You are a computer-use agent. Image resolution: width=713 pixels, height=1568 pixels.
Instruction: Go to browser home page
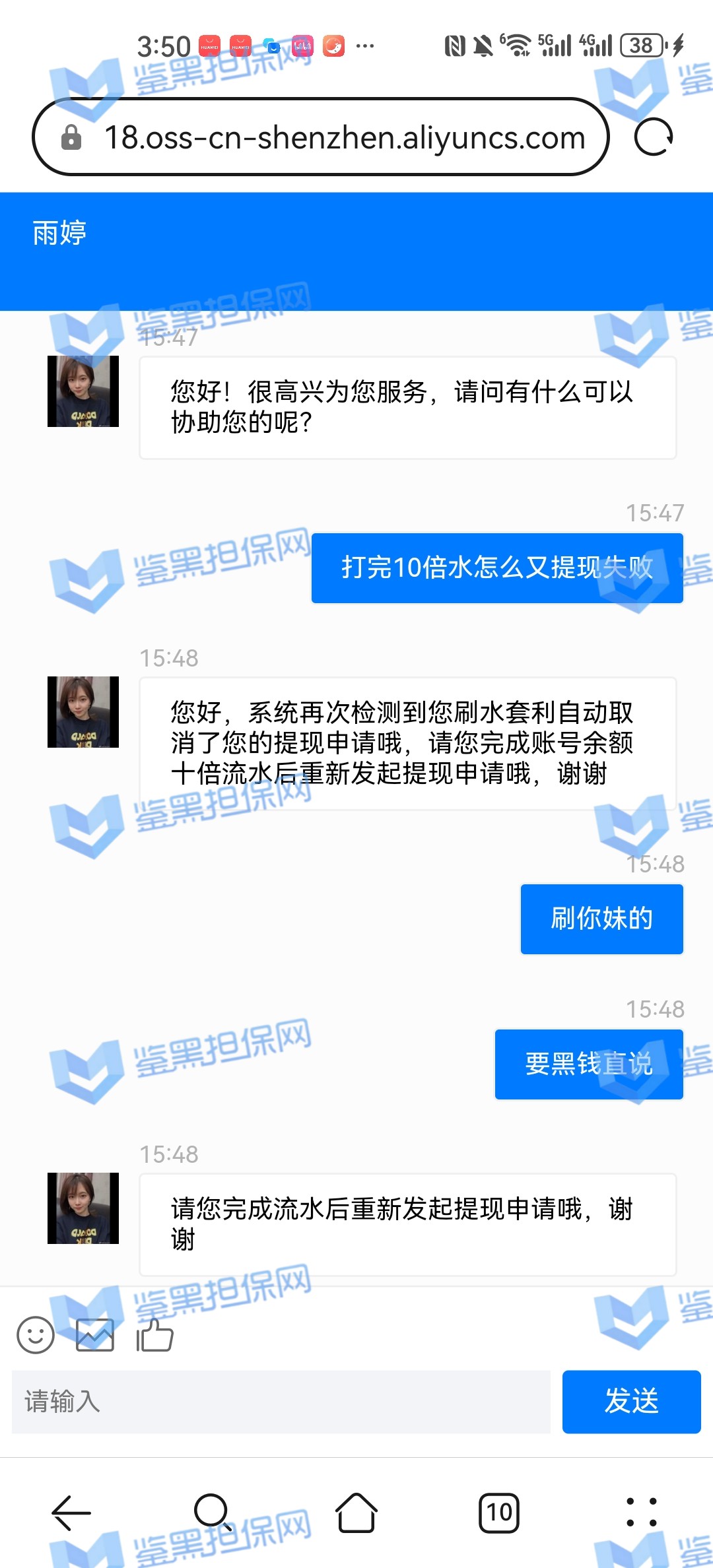(356, 1512)
